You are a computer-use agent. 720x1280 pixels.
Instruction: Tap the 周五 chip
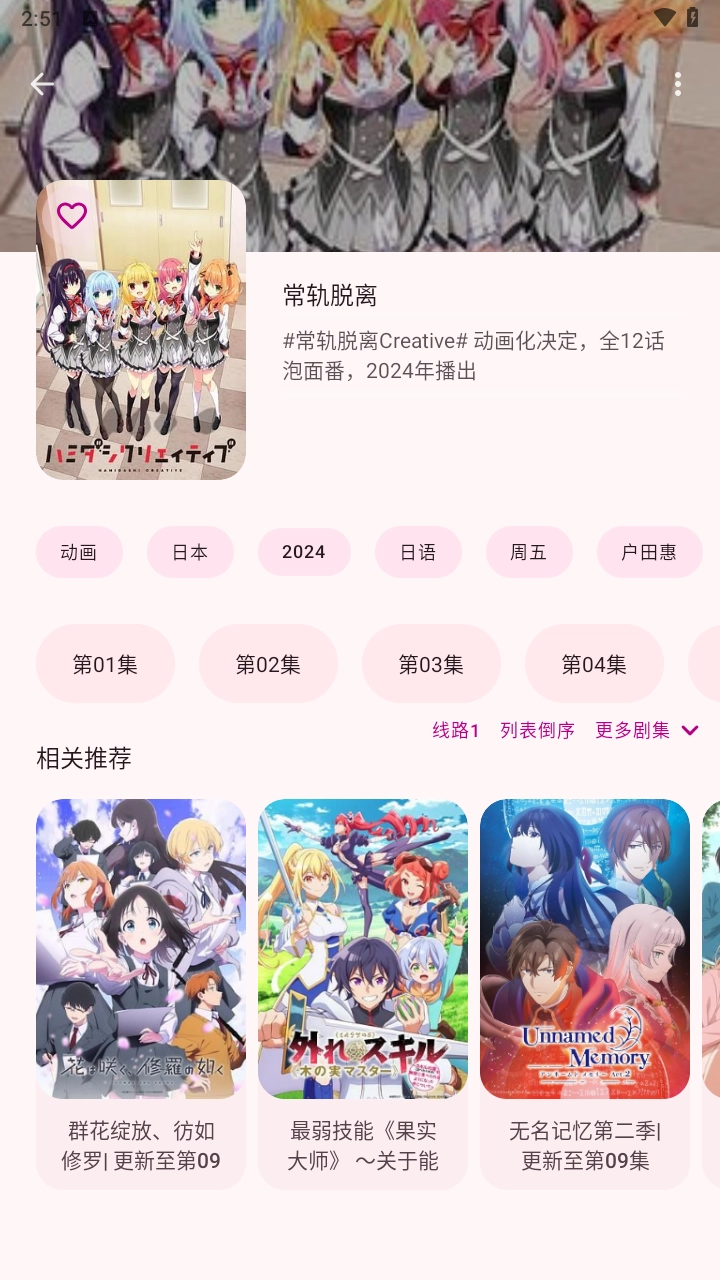point(529,552)
